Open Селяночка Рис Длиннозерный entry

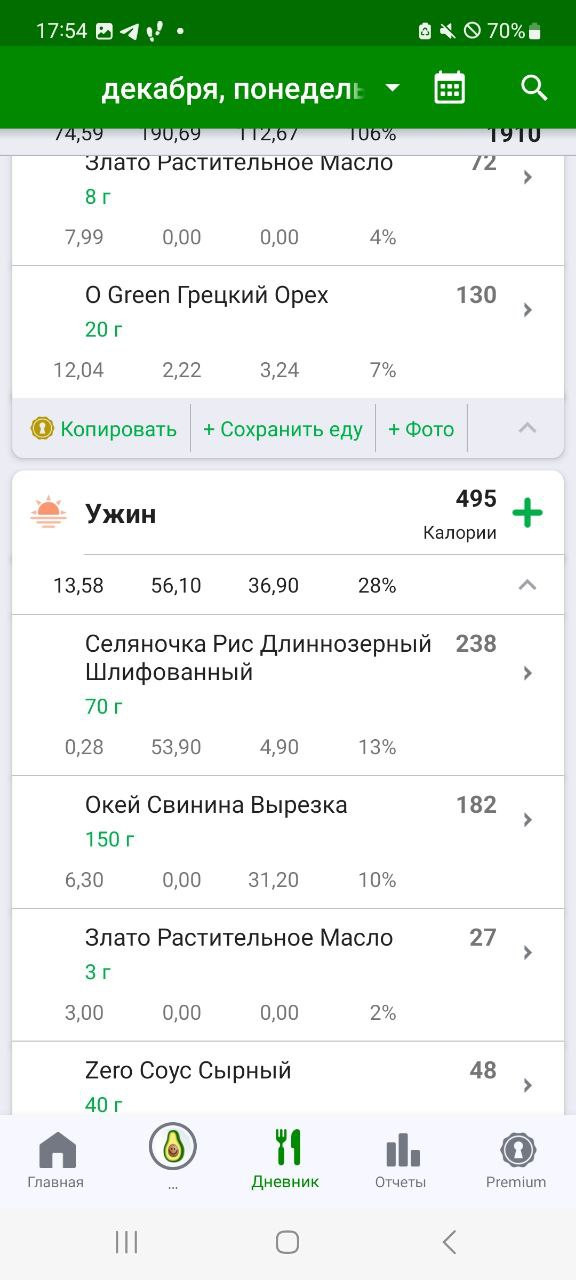(288, 695)
